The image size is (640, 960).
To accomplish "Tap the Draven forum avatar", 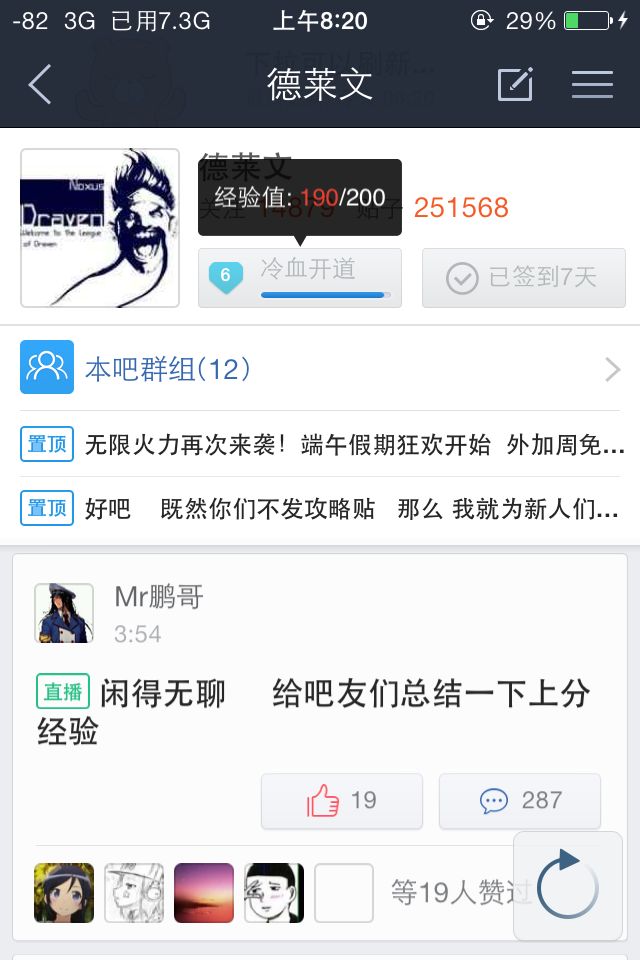I will click(100, 228).
